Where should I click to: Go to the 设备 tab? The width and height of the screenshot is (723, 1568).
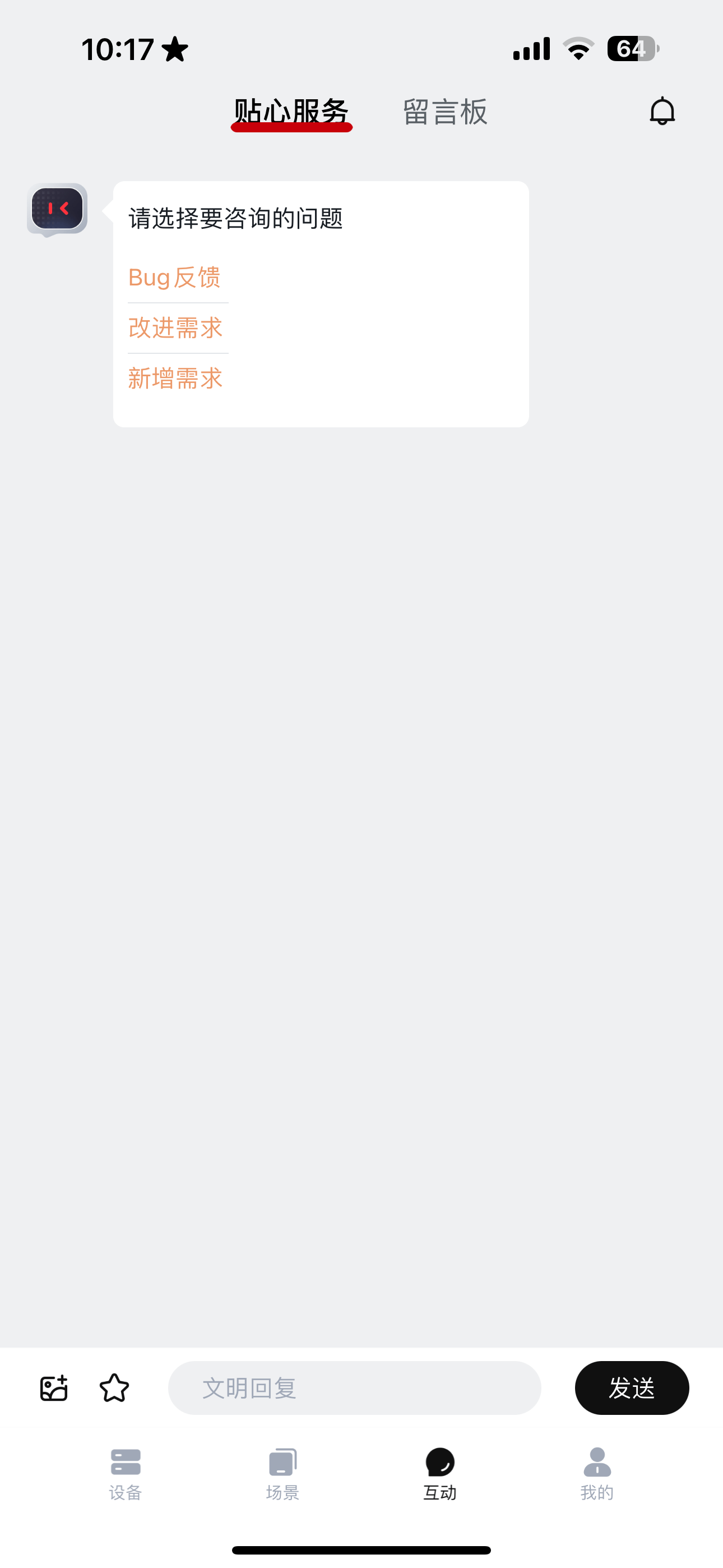coord(126,1474)
